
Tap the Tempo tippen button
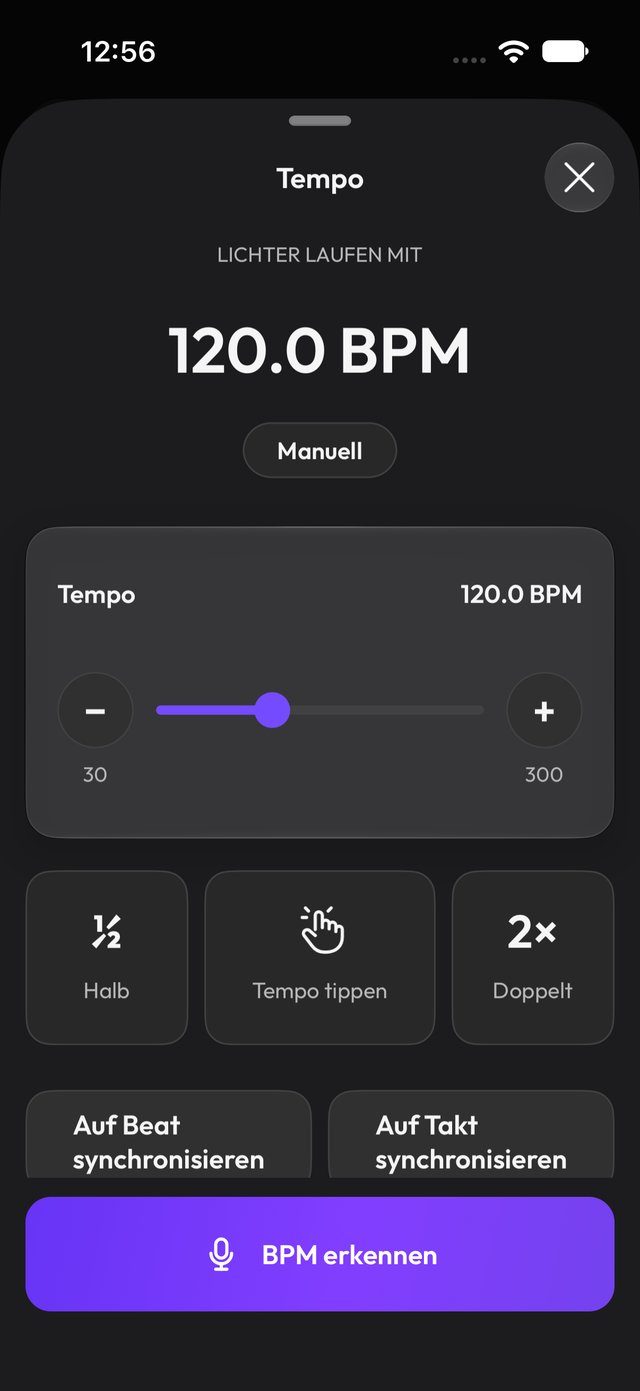point(320,958)
